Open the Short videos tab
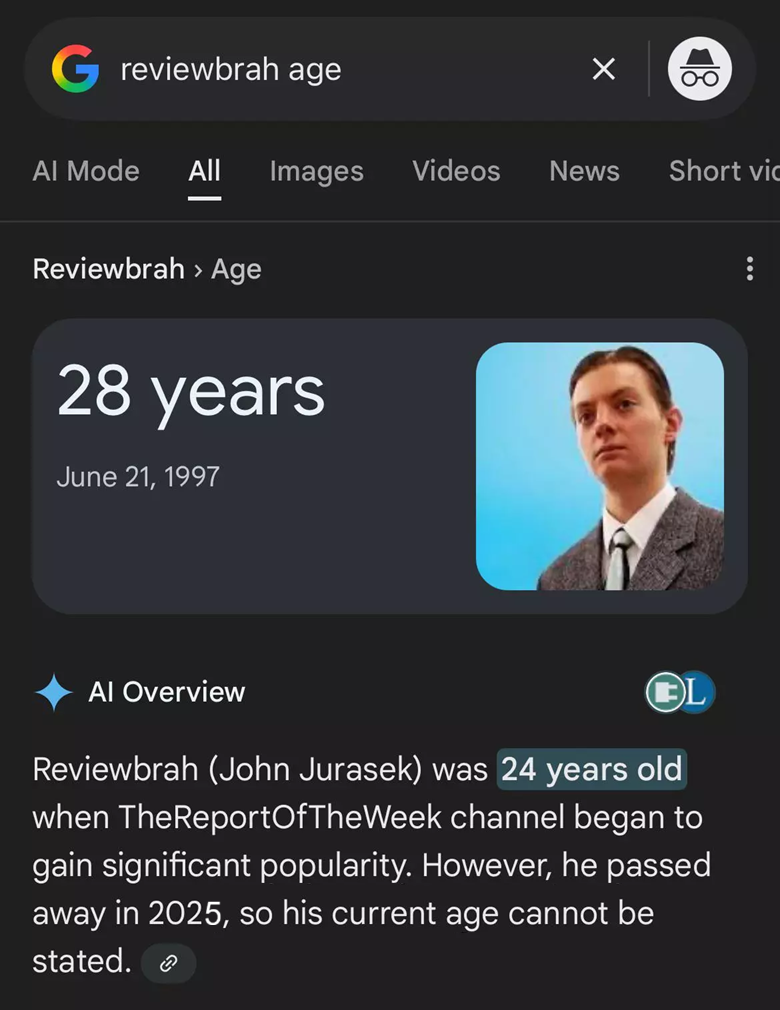 point(722,171)
